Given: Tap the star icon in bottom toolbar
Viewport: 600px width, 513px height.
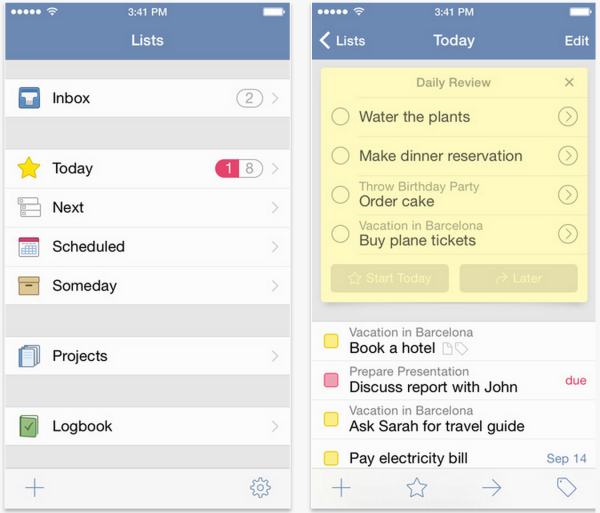Looking at the screenshot, I should [x=416, y=488].
